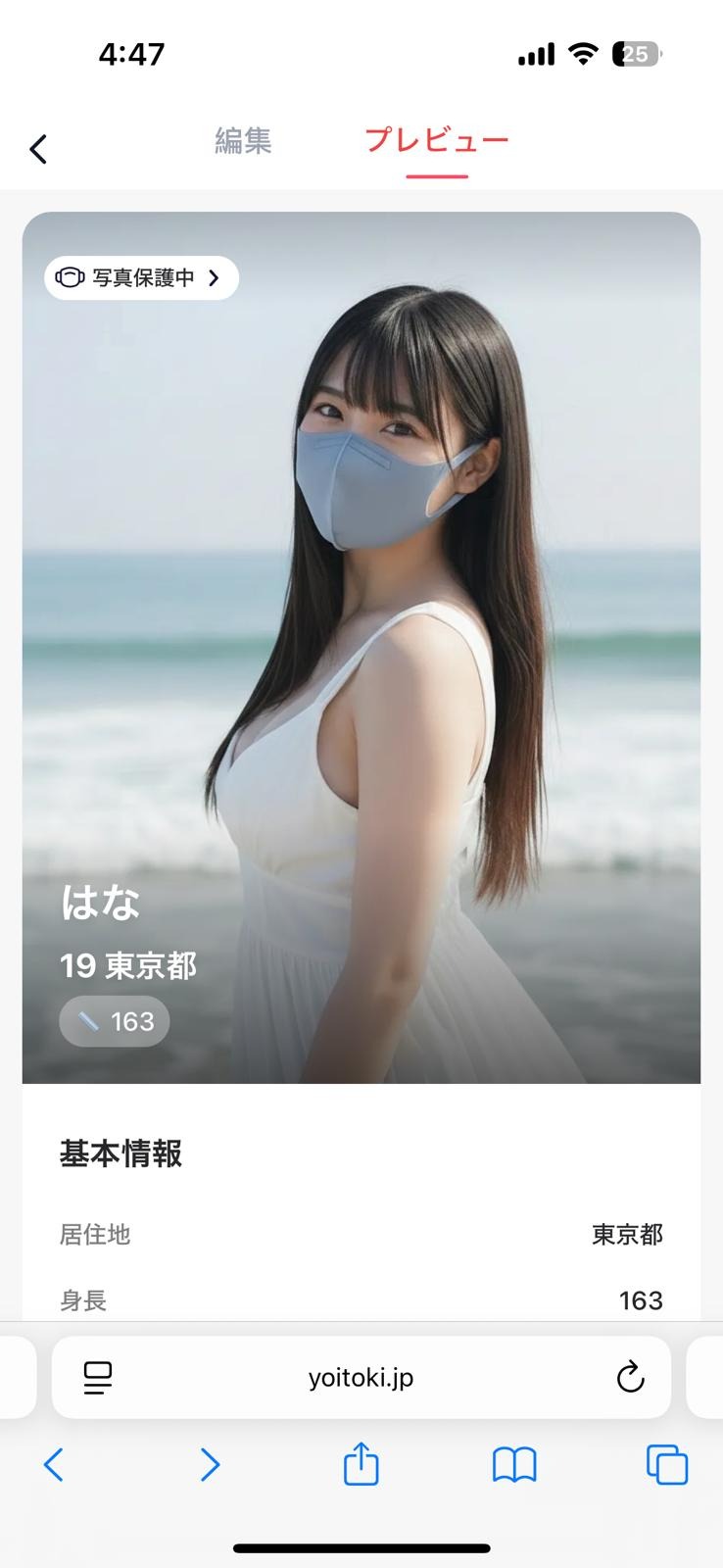Share this page from Safari toolbar
This screenshot has height=1568, width=723.
pos(361,1464)
